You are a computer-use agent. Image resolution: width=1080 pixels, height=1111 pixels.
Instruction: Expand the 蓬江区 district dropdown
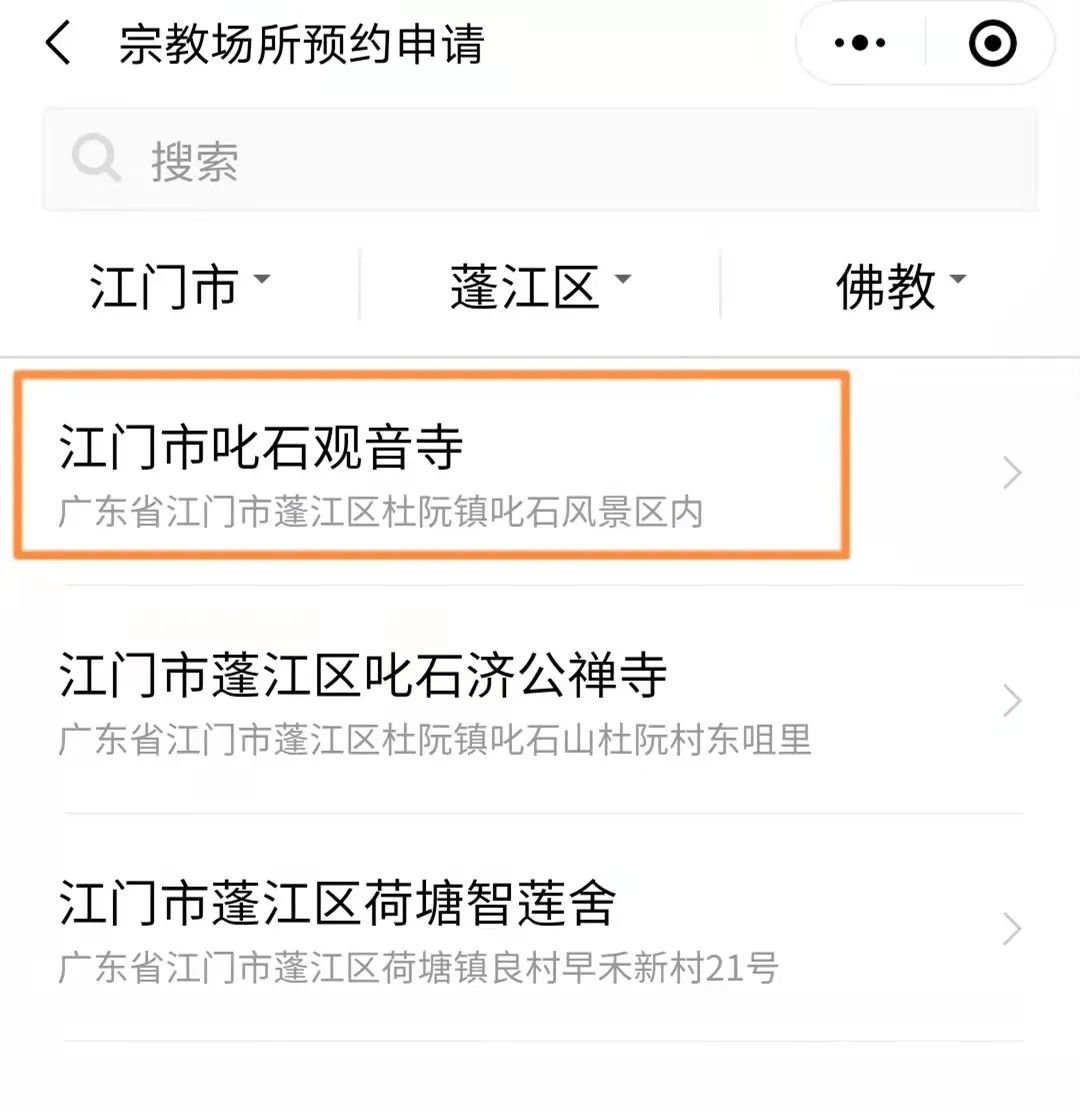click(x=540, y=287)
